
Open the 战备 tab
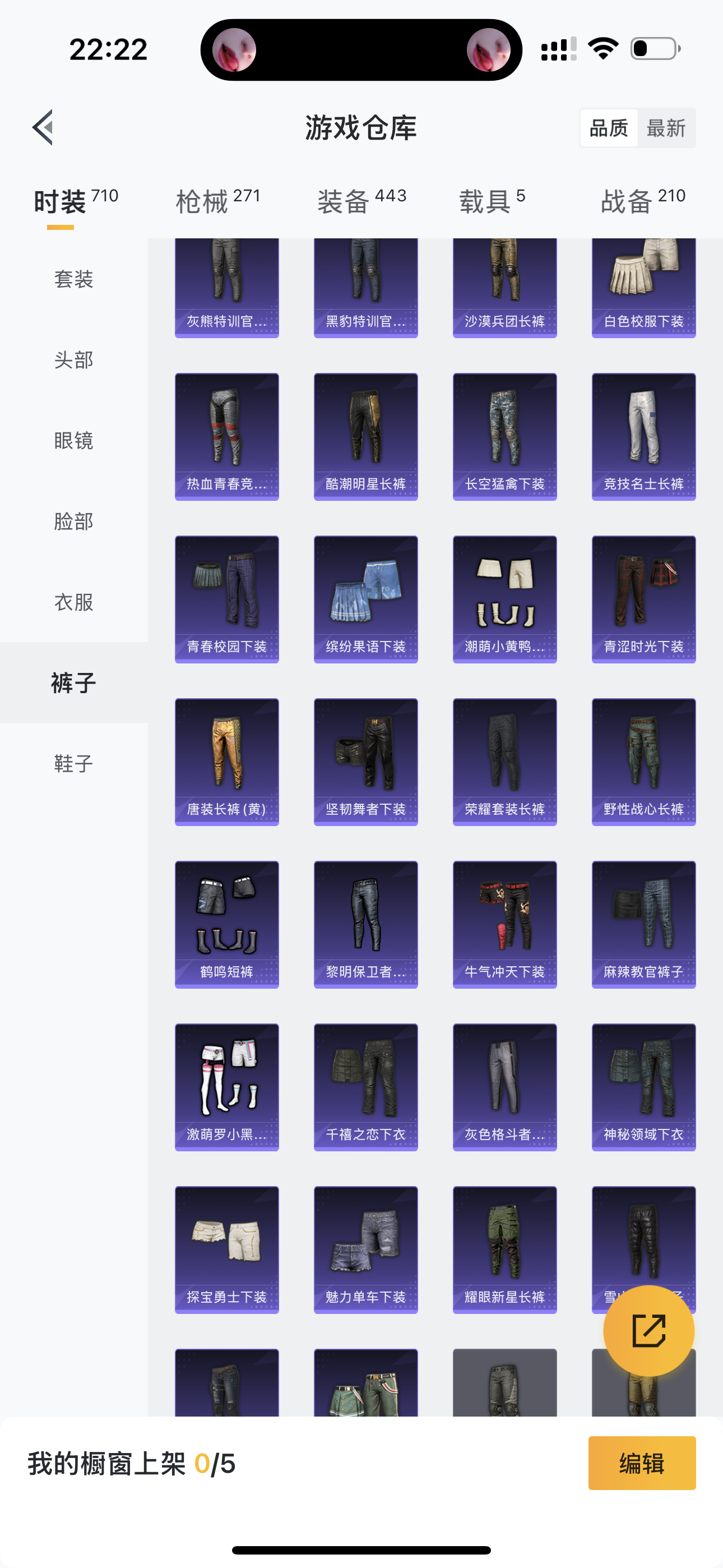643,201
